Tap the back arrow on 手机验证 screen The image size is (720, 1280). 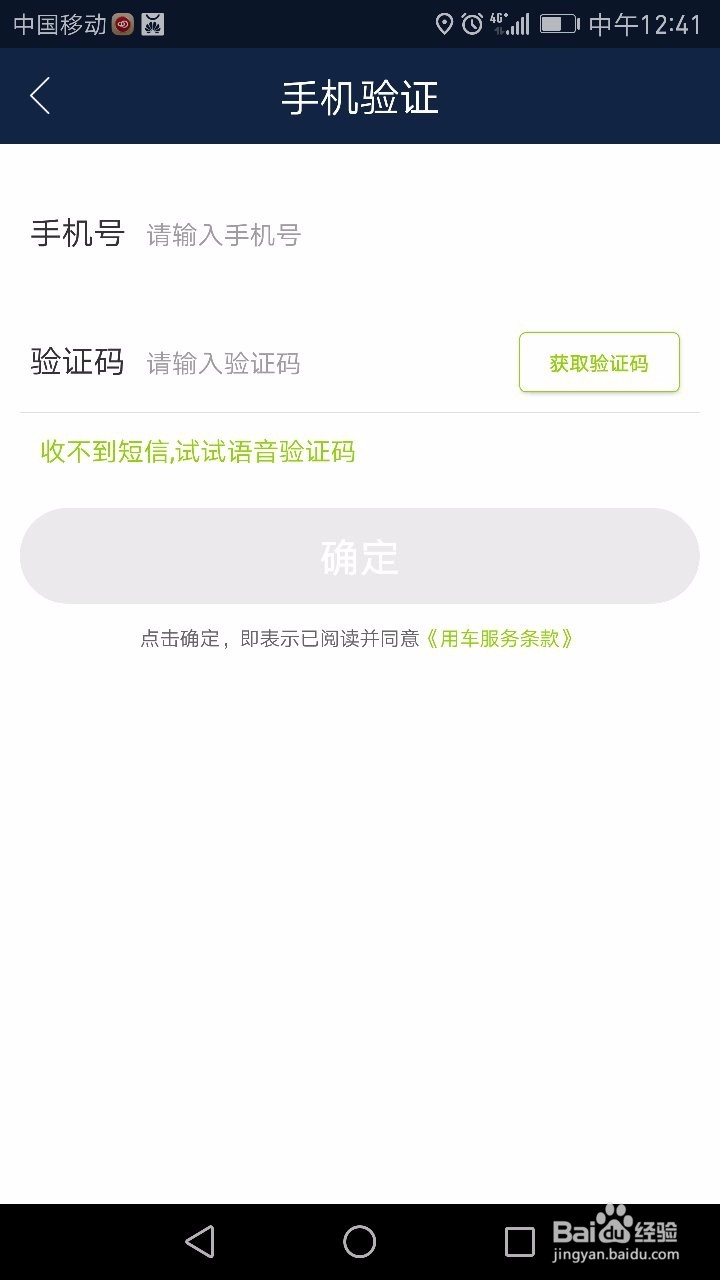coord(38,96)
